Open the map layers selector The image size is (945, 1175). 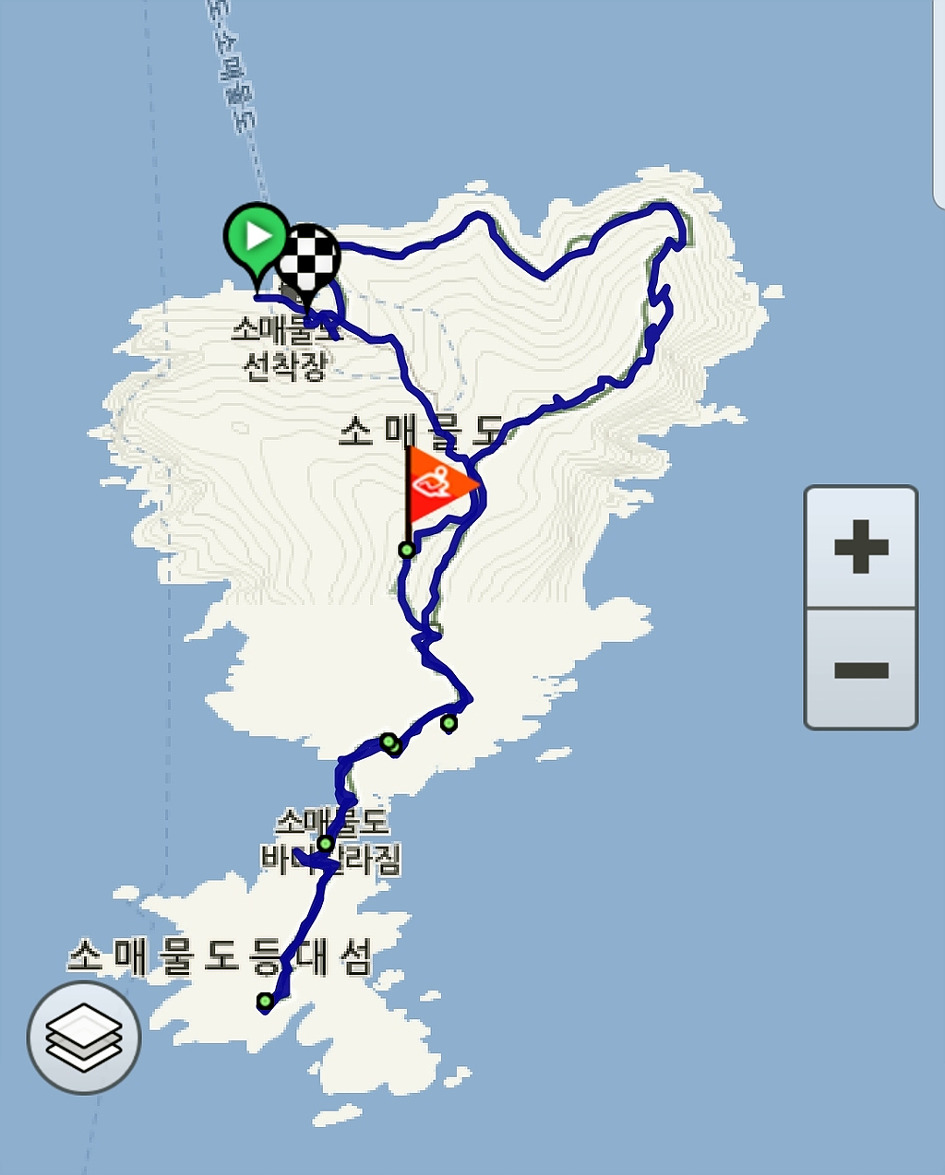click(x=84, y=1038)
